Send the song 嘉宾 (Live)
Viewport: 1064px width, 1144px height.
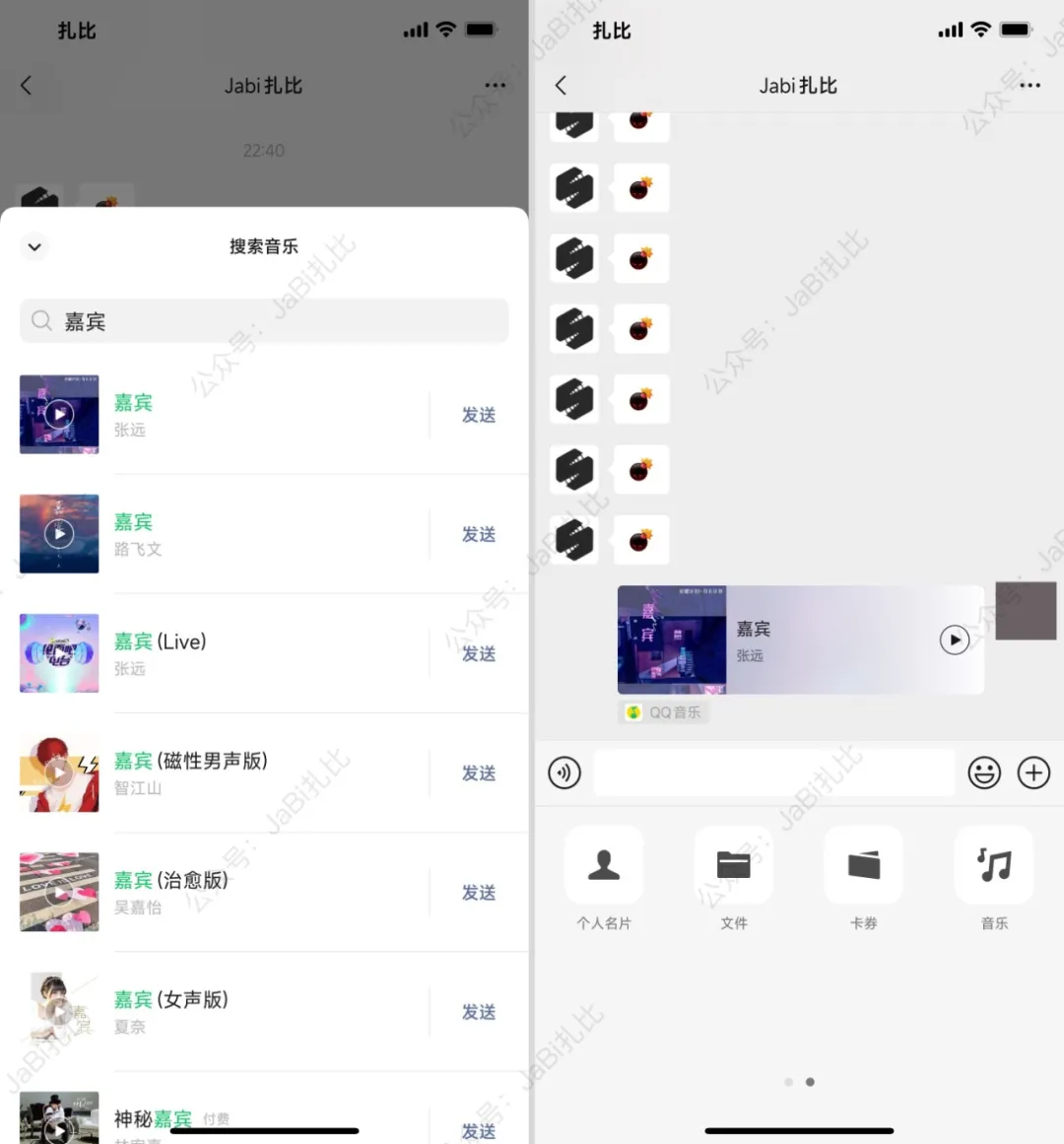[x=479, y=653]
